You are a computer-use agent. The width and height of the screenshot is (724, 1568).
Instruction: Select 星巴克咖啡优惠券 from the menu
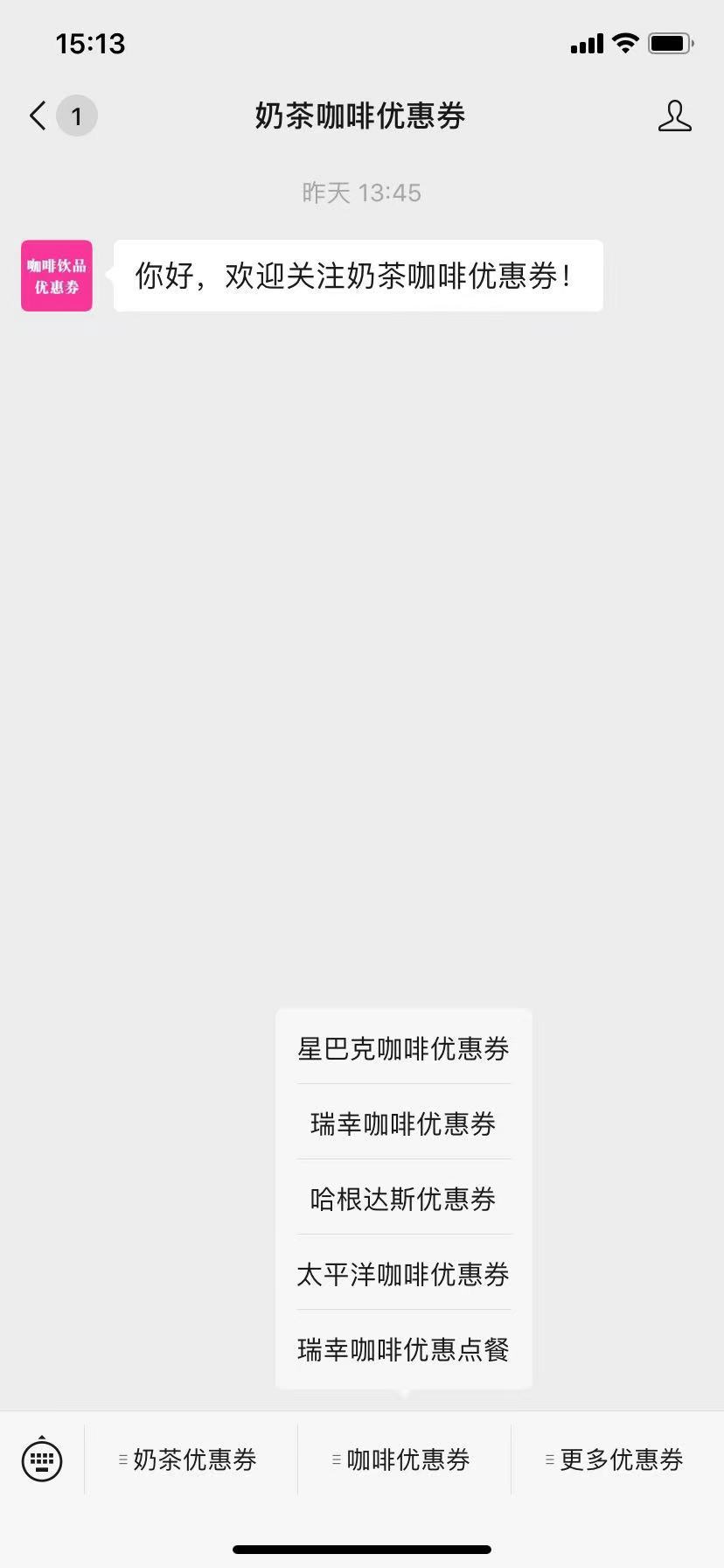403,1048
